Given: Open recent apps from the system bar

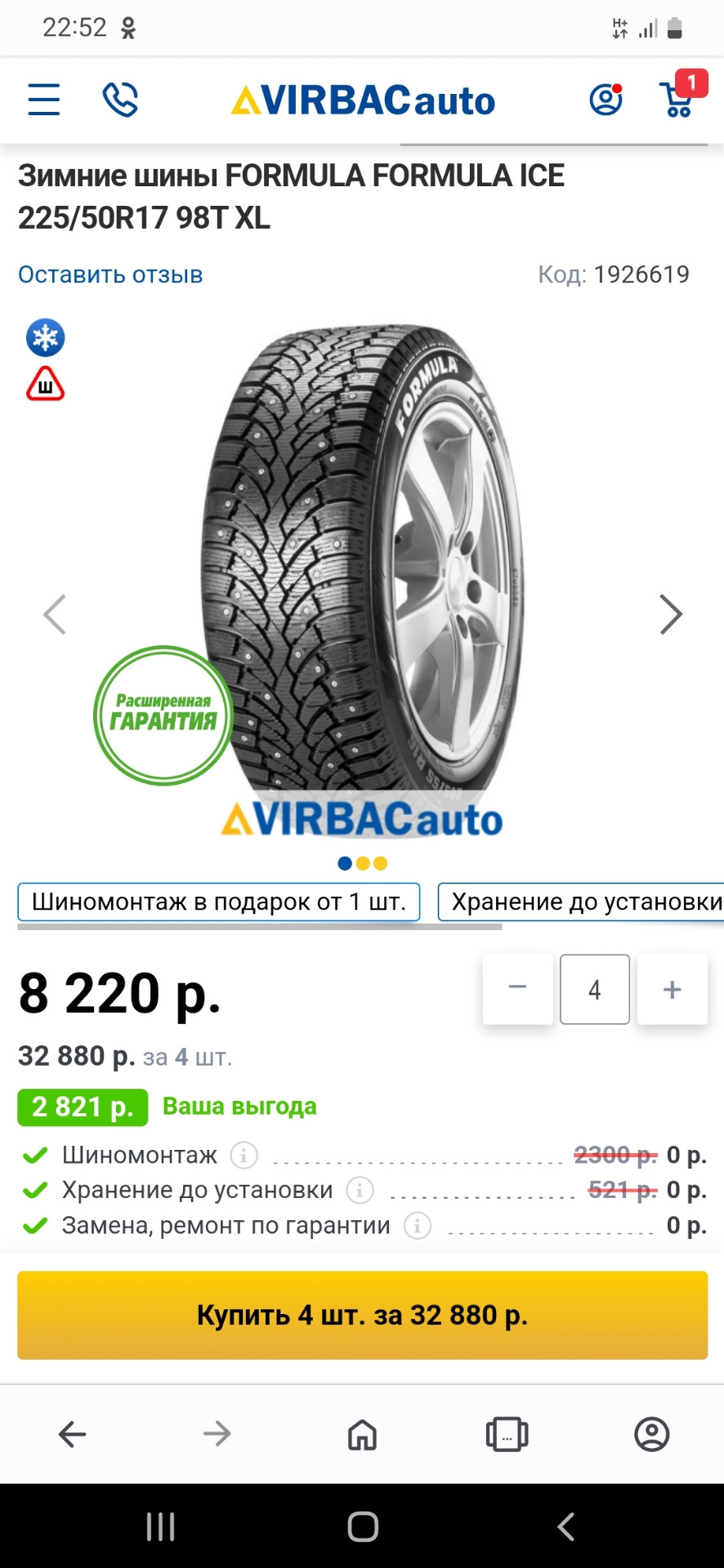Looking at the screenshot, I should 160,1526.
